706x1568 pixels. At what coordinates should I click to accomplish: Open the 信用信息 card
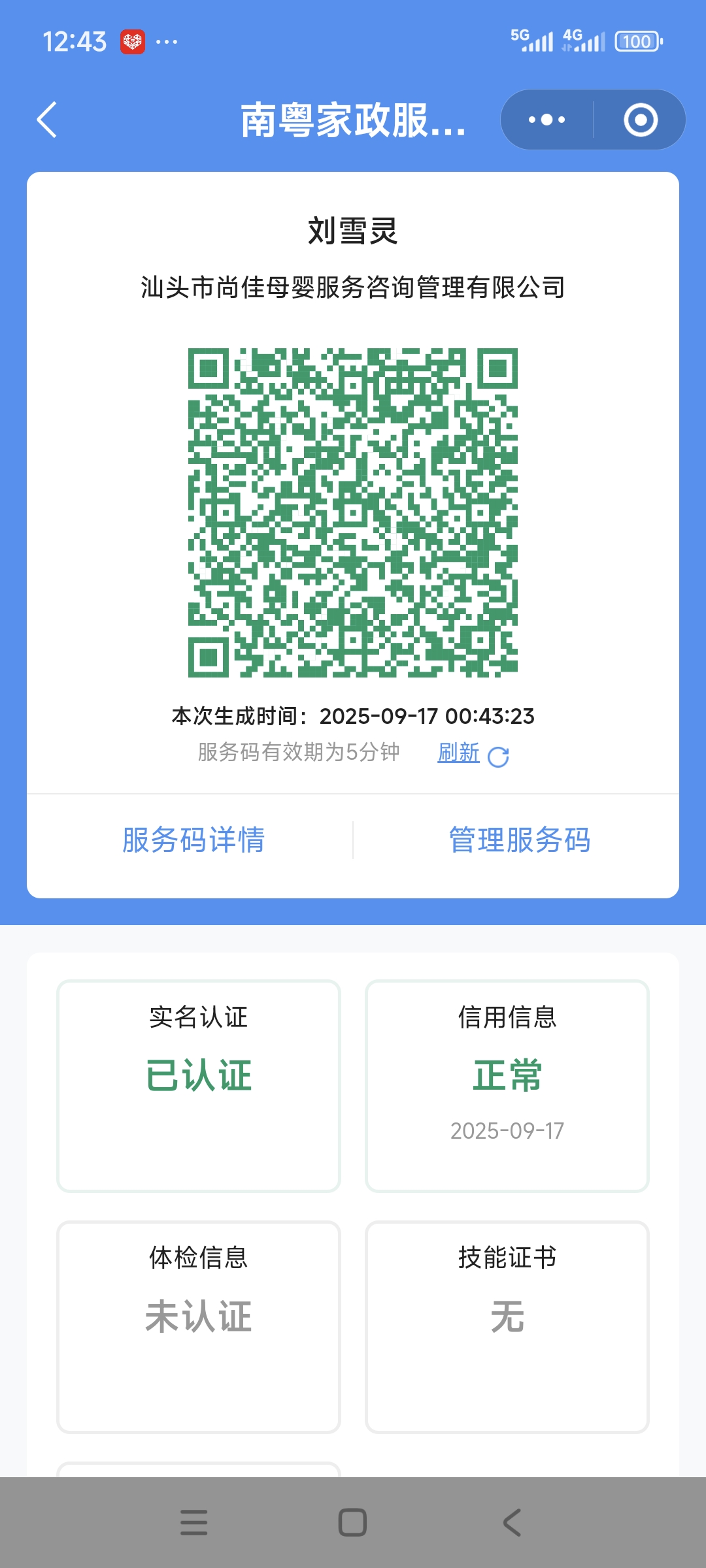[507, 1085]
